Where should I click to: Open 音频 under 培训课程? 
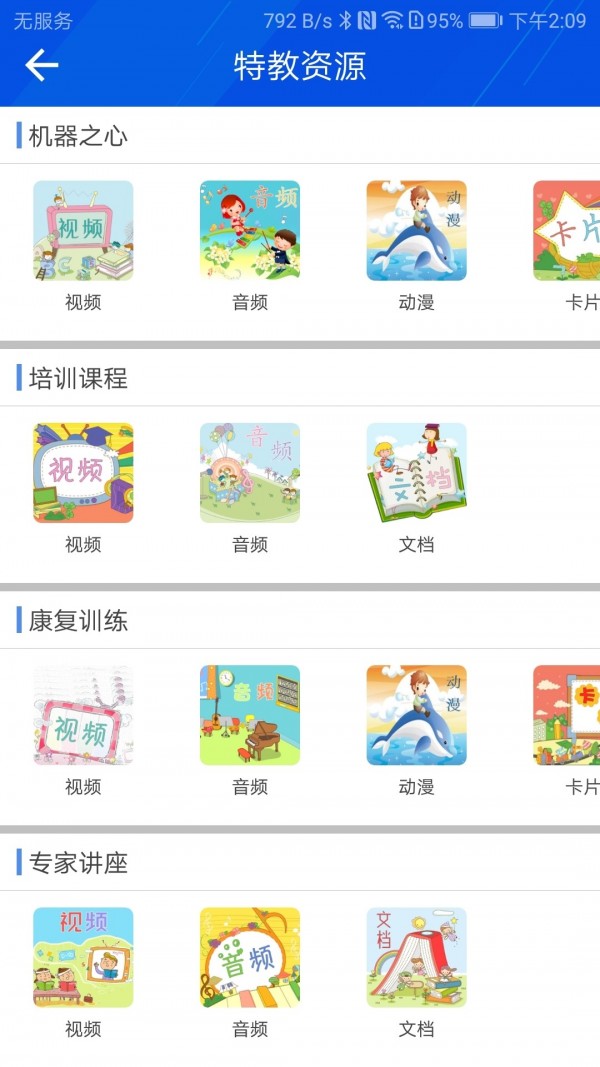click(x=250, y=473)
